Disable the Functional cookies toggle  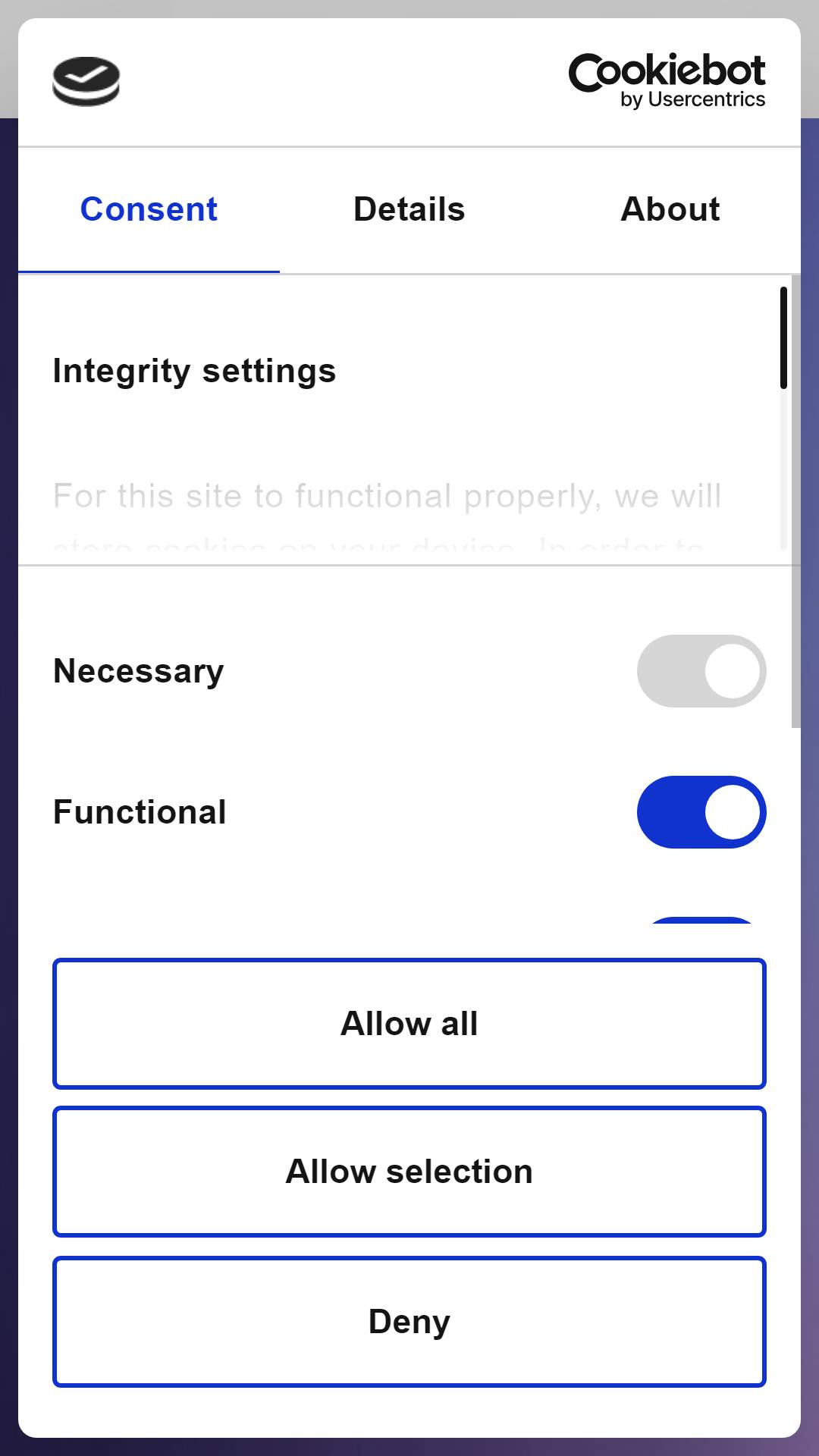point(701,812)
